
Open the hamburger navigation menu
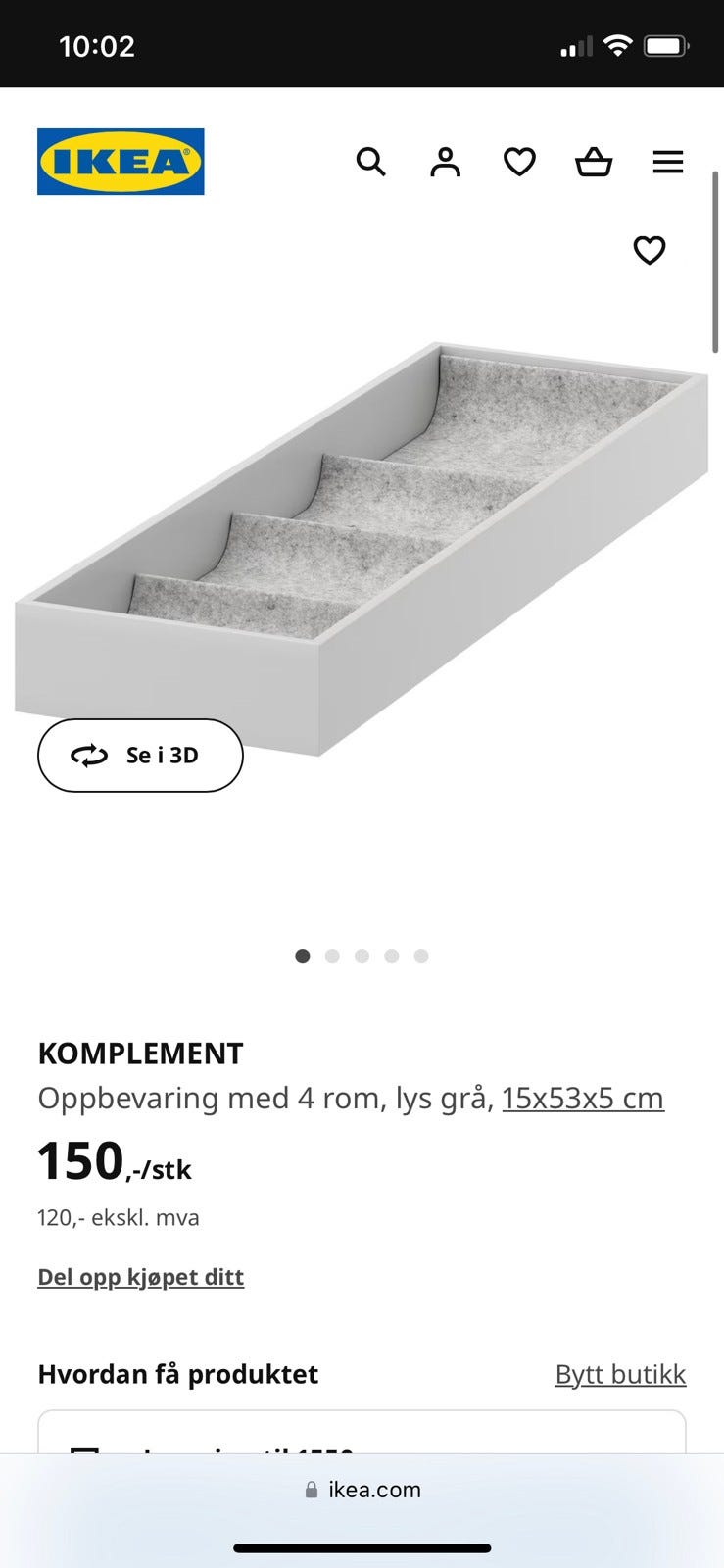pos(668,162)
